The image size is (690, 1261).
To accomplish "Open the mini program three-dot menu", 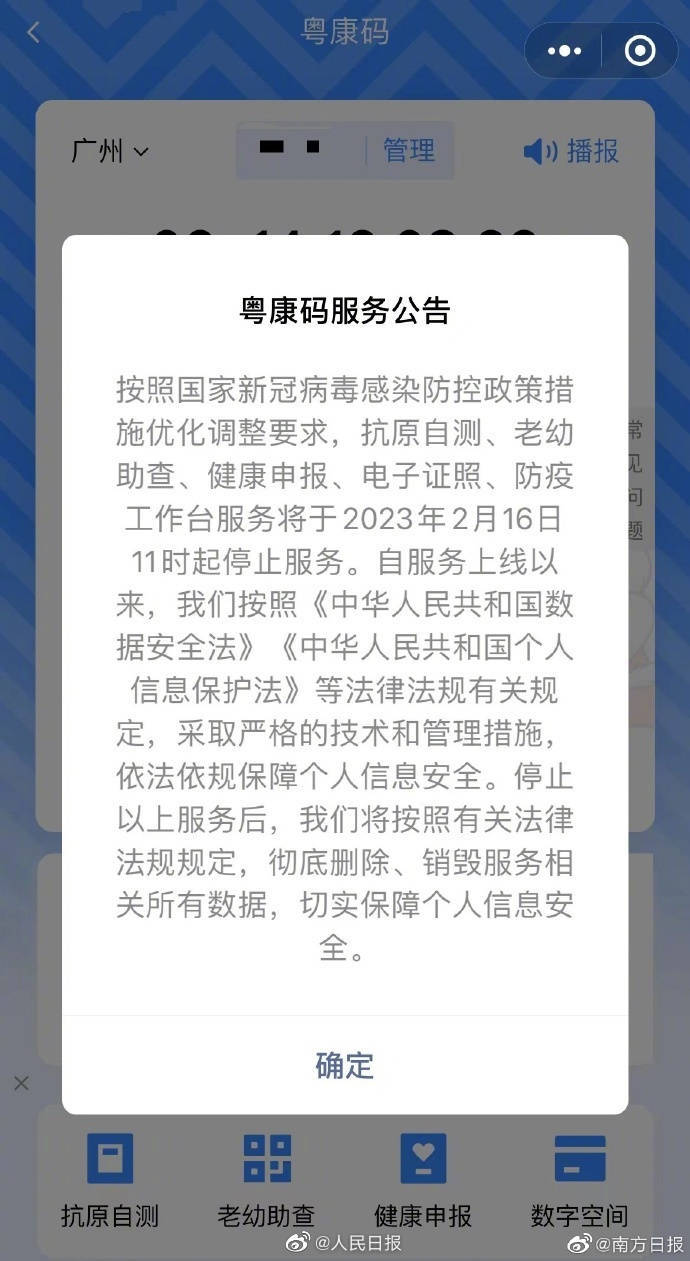I will pos(565,50).
